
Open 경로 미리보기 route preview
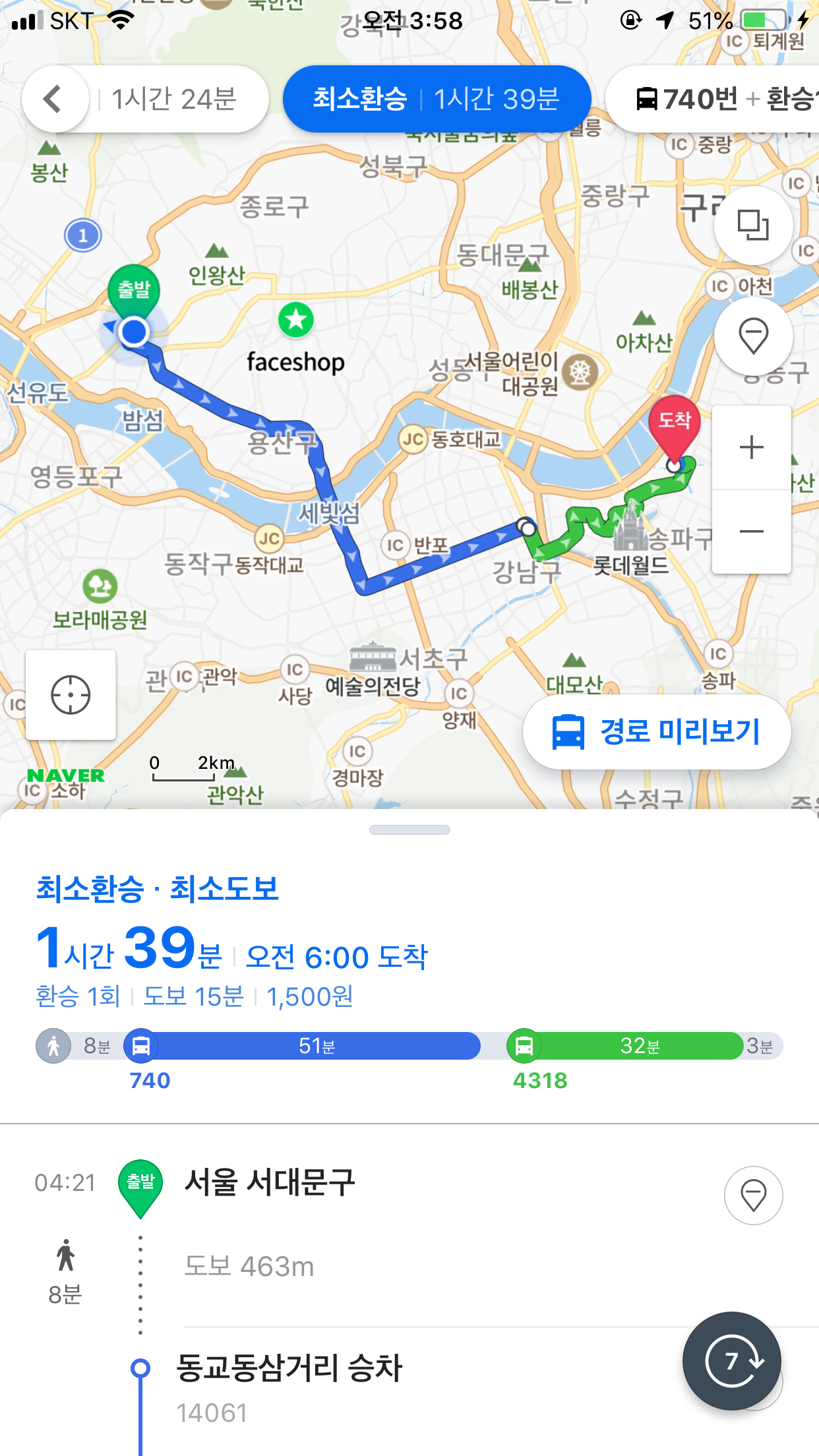click(657, 731)
